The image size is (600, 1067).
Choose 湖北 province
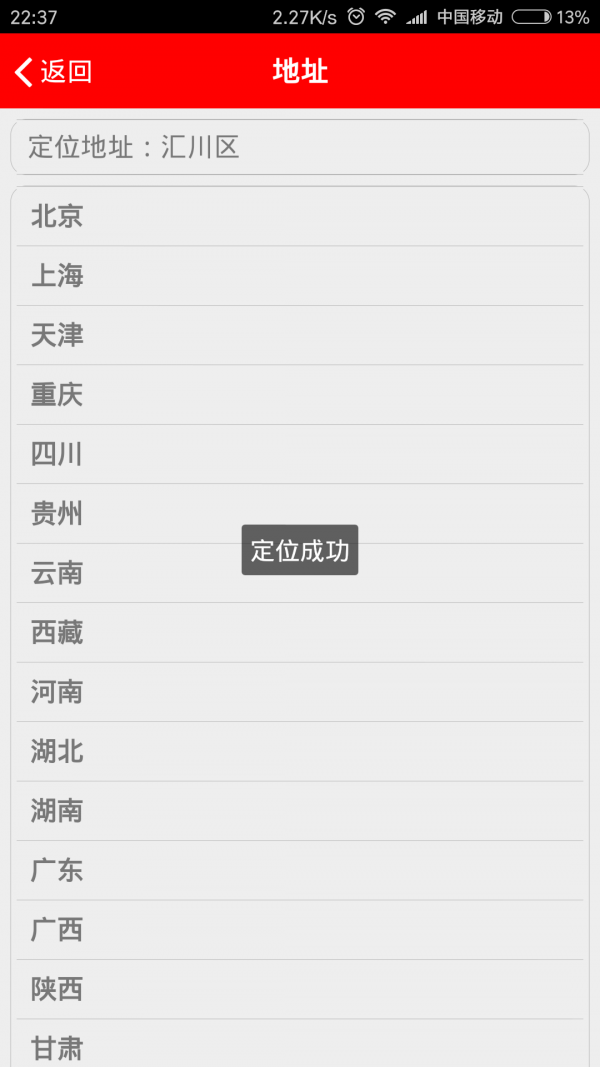point(299,751)
